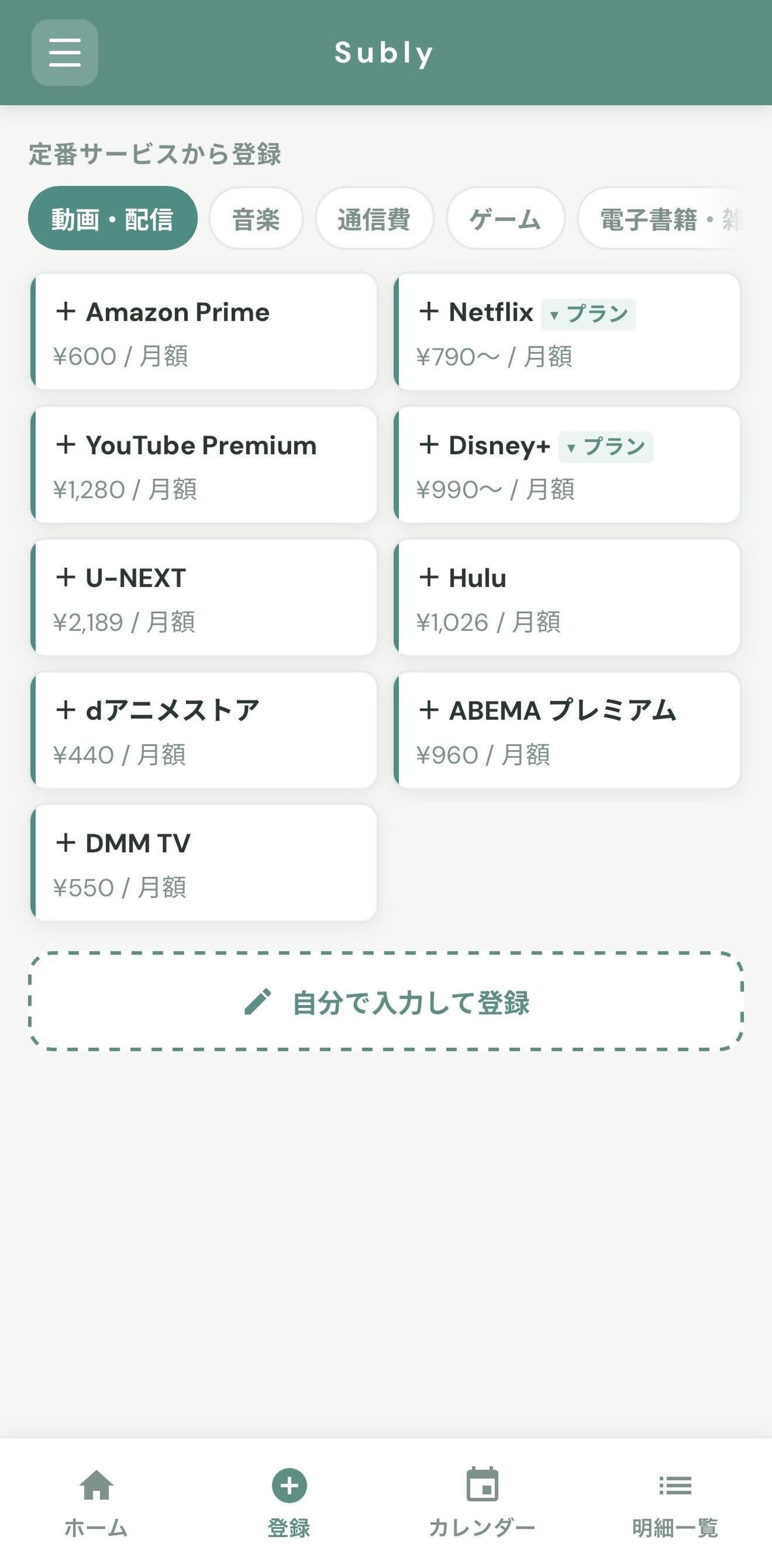Screen dimensions: 772x1568
Task: Go to the ホーム tab
Action: coord(96,1502)
